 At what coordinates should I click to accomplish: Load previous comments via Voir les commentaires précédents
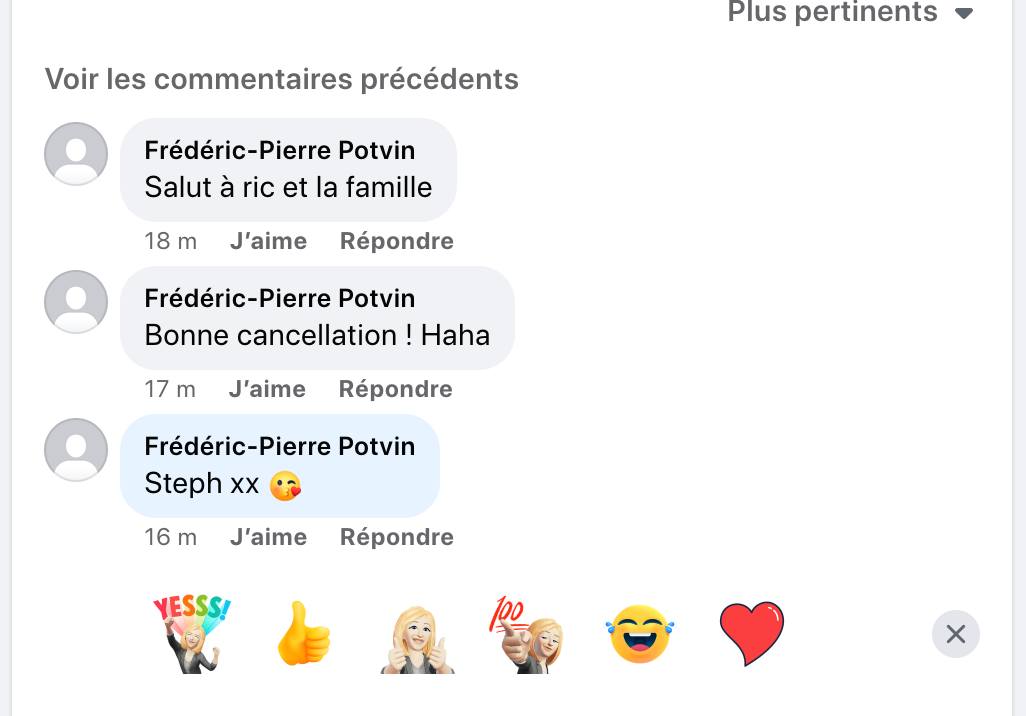(x=281, y=79)
